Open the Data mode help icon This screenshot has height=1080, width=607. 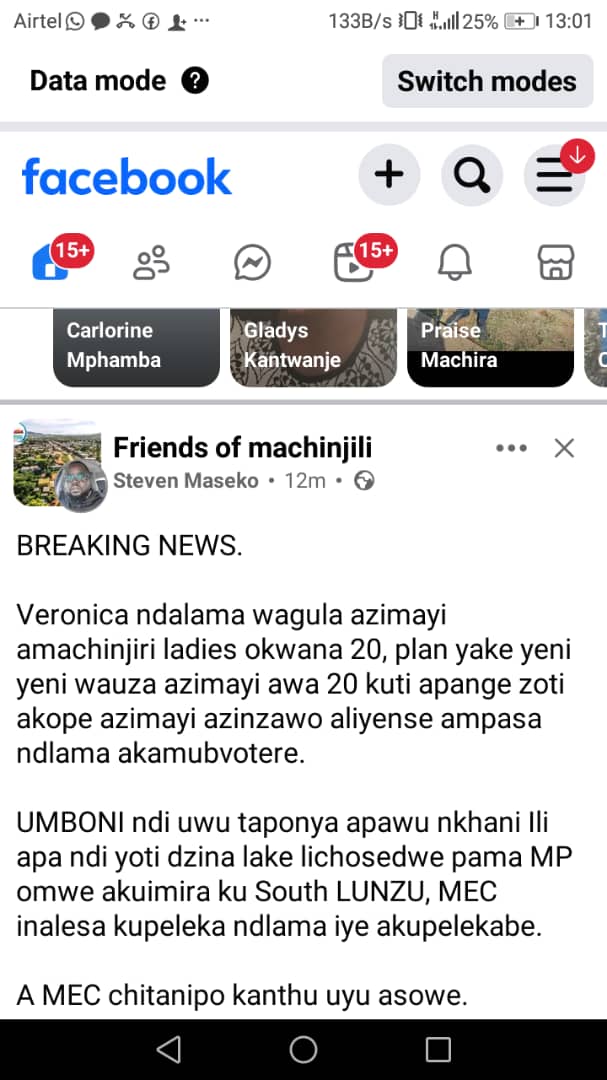click(x=195, y=81)
